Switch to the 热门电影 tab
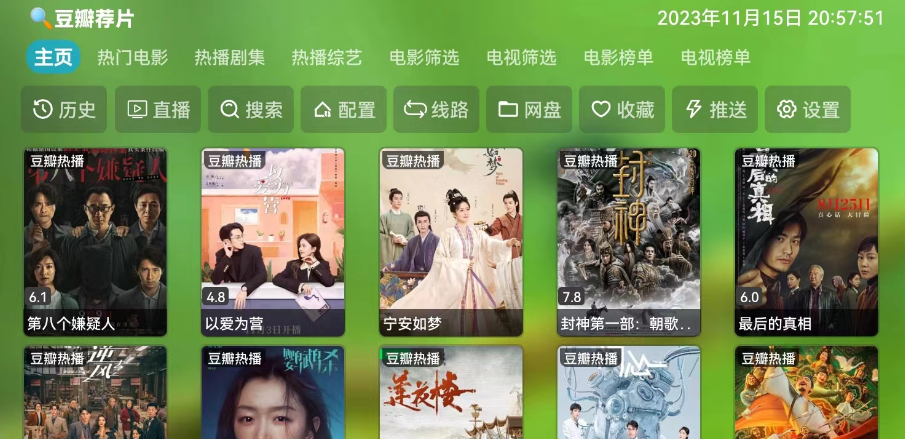Screen dimensions: 905x439 132,58
